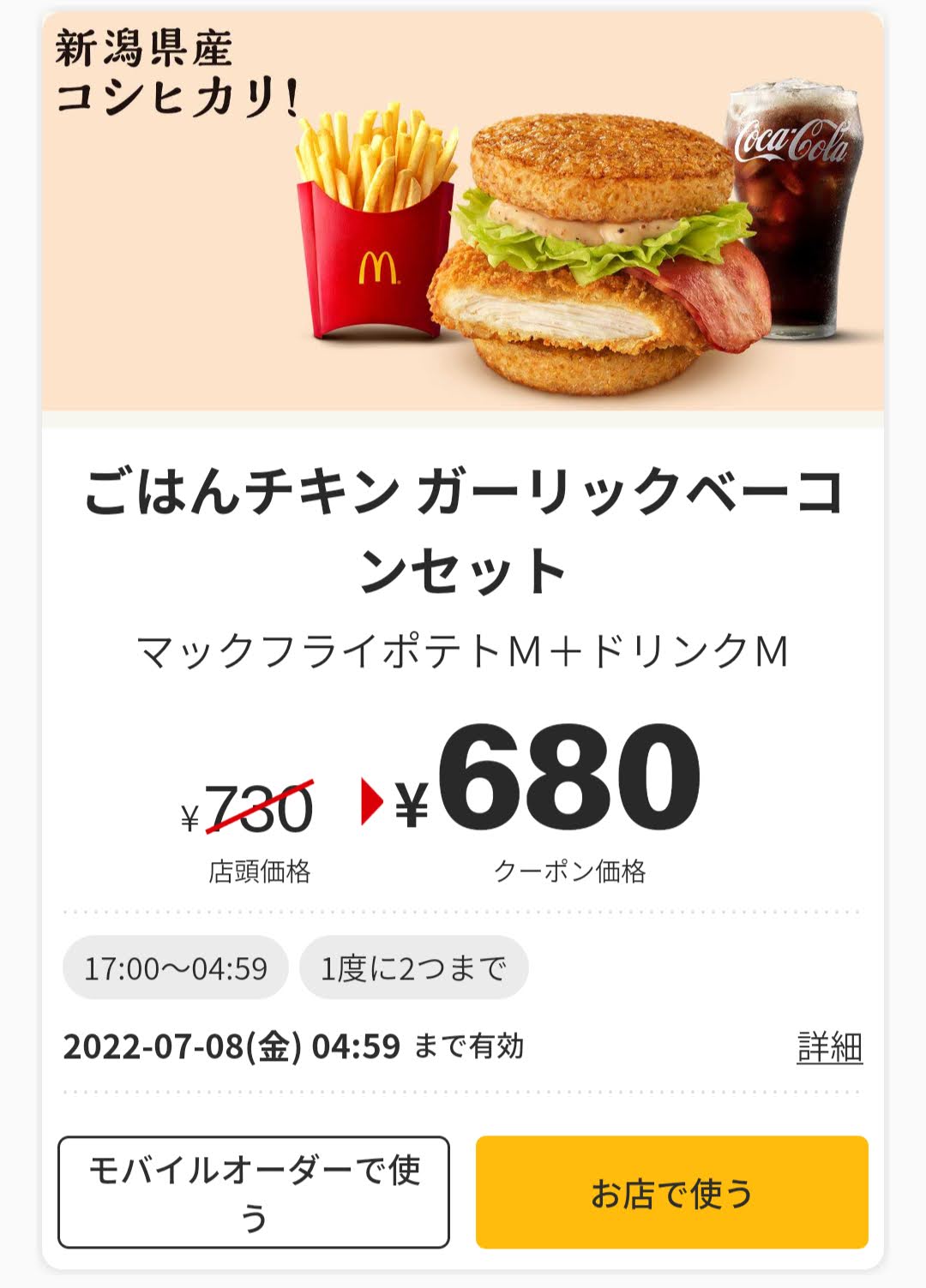Tap モバイルオーダーで使う button
This screenshot has width=926, height=1288.
254,1192
